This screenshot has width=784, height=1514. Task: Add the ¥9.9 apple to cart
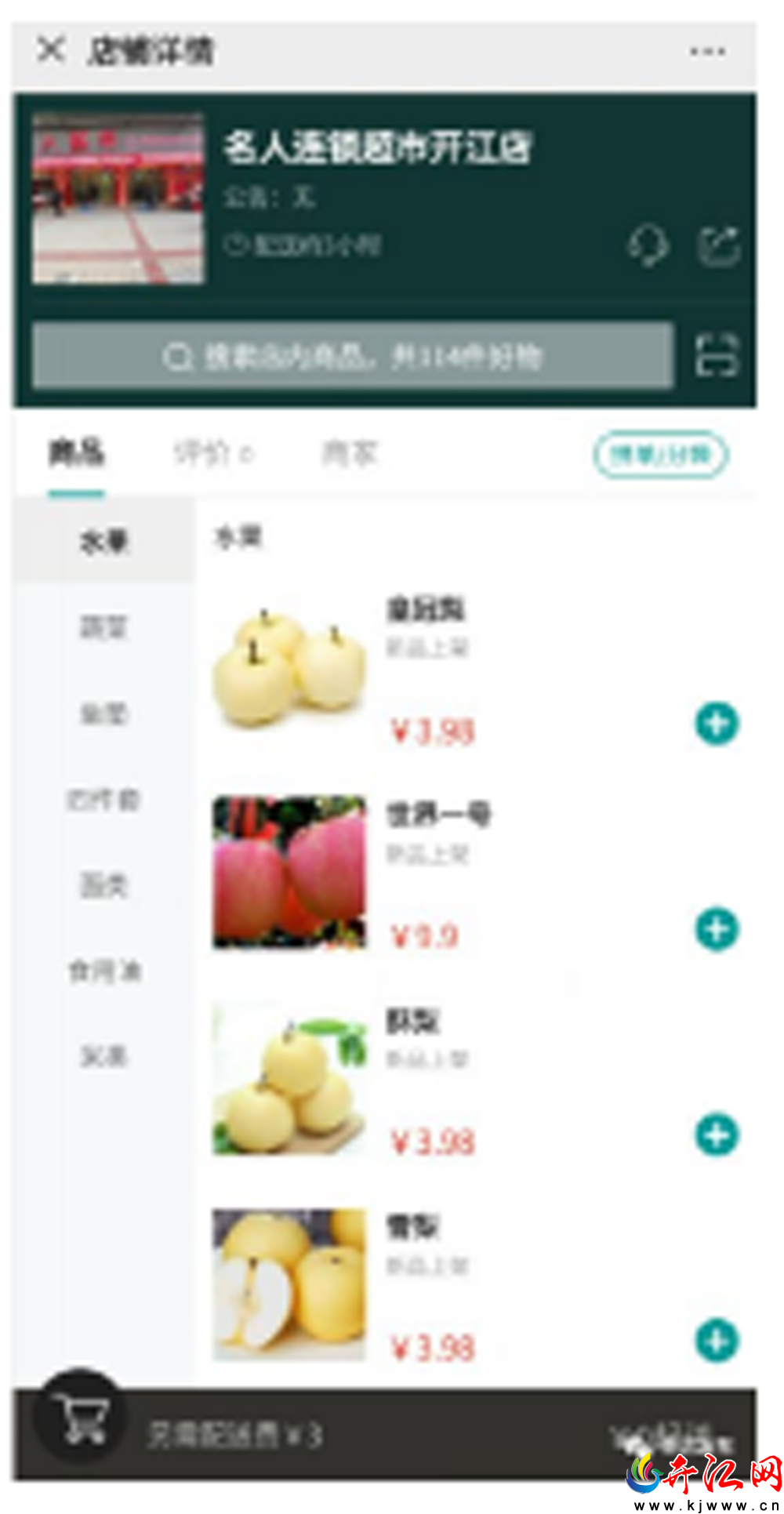717,929
